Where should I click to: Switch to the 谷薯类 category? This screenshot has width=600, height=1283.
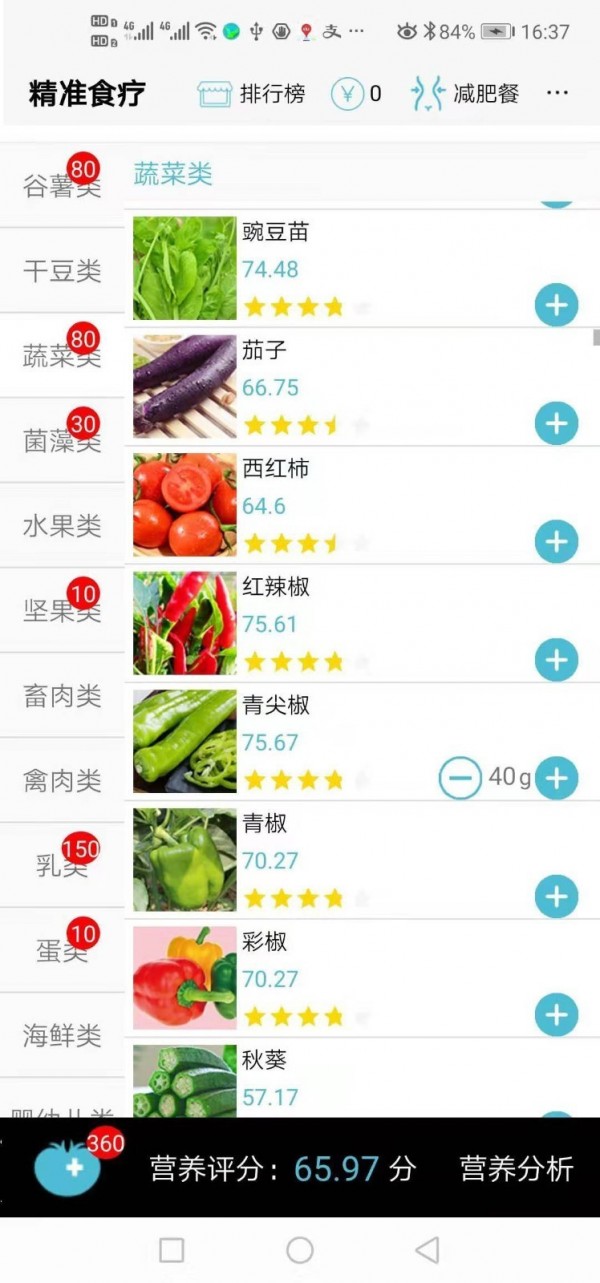click(62, 185)
